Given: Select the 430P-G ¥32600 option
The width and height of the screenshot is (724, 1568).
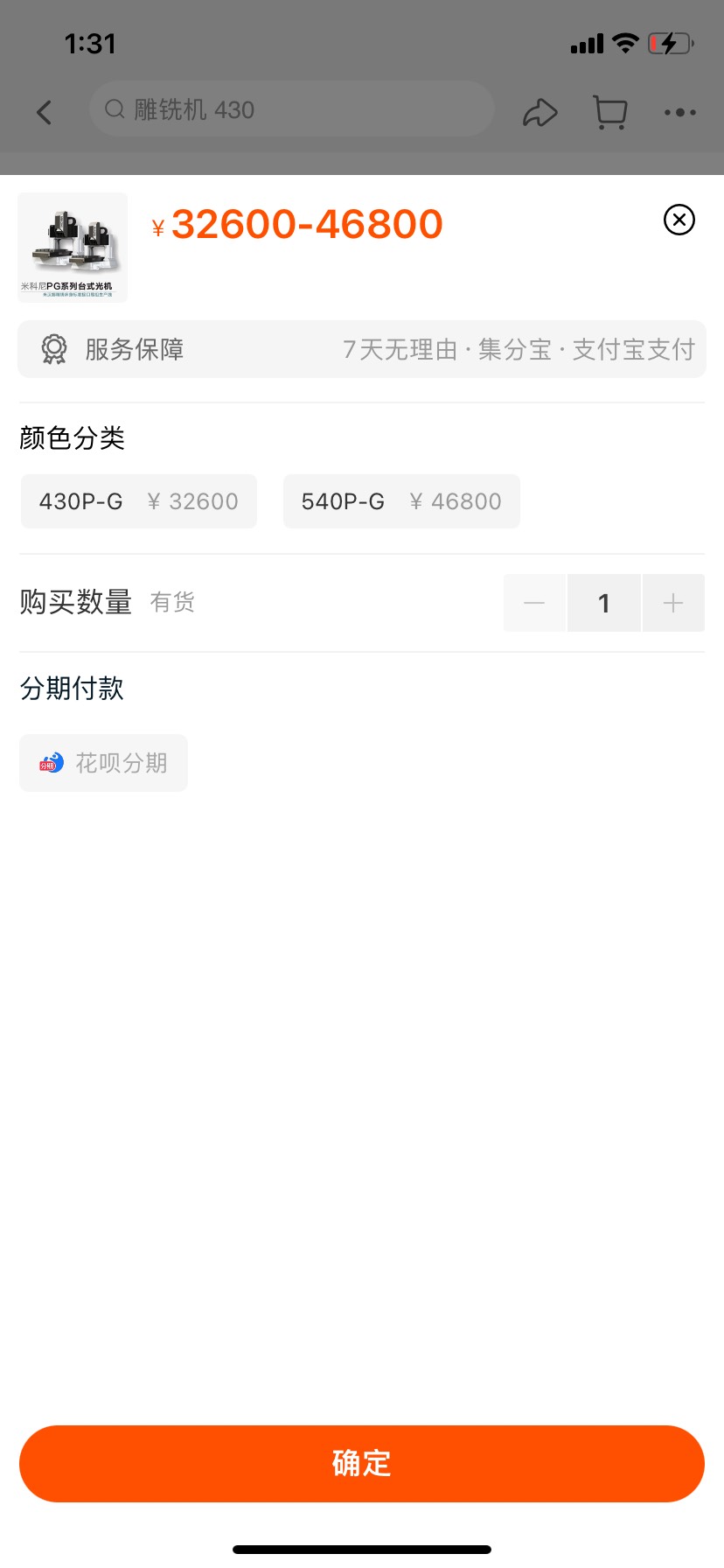Looking at the screenshot, I should point(139,501).
